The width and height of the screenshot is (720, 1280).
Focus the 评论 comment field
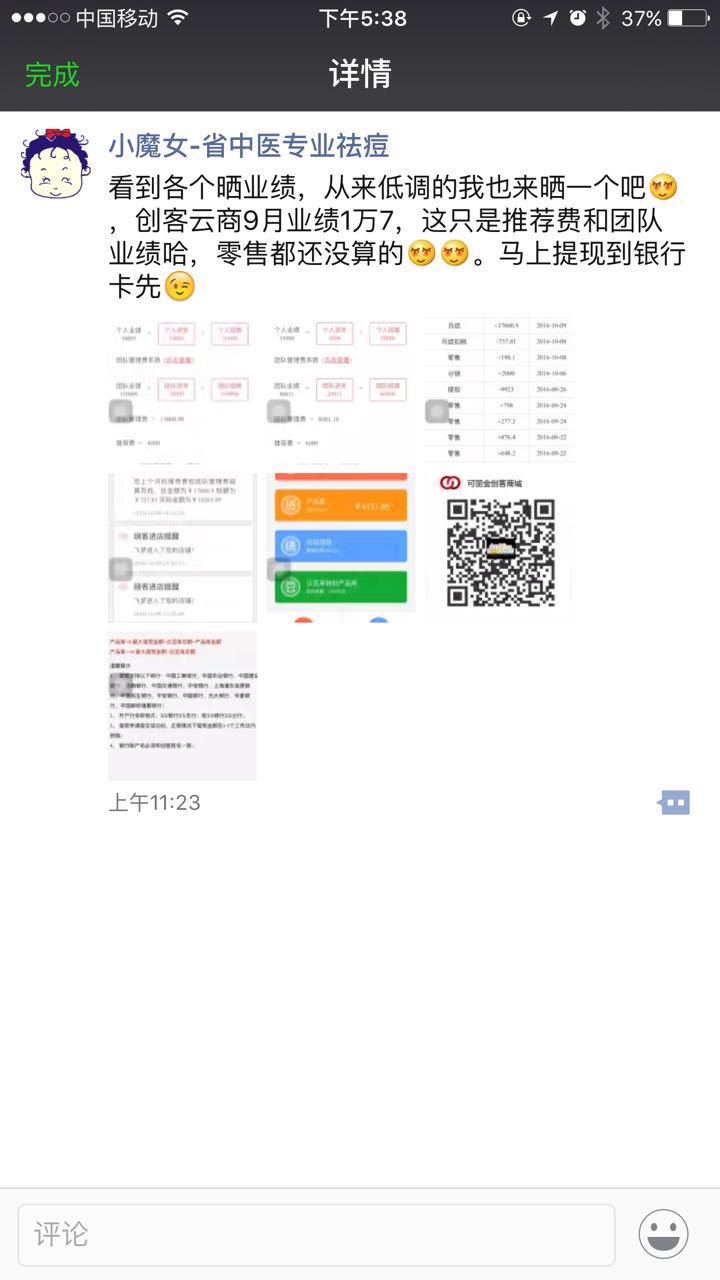point(316,1235)
